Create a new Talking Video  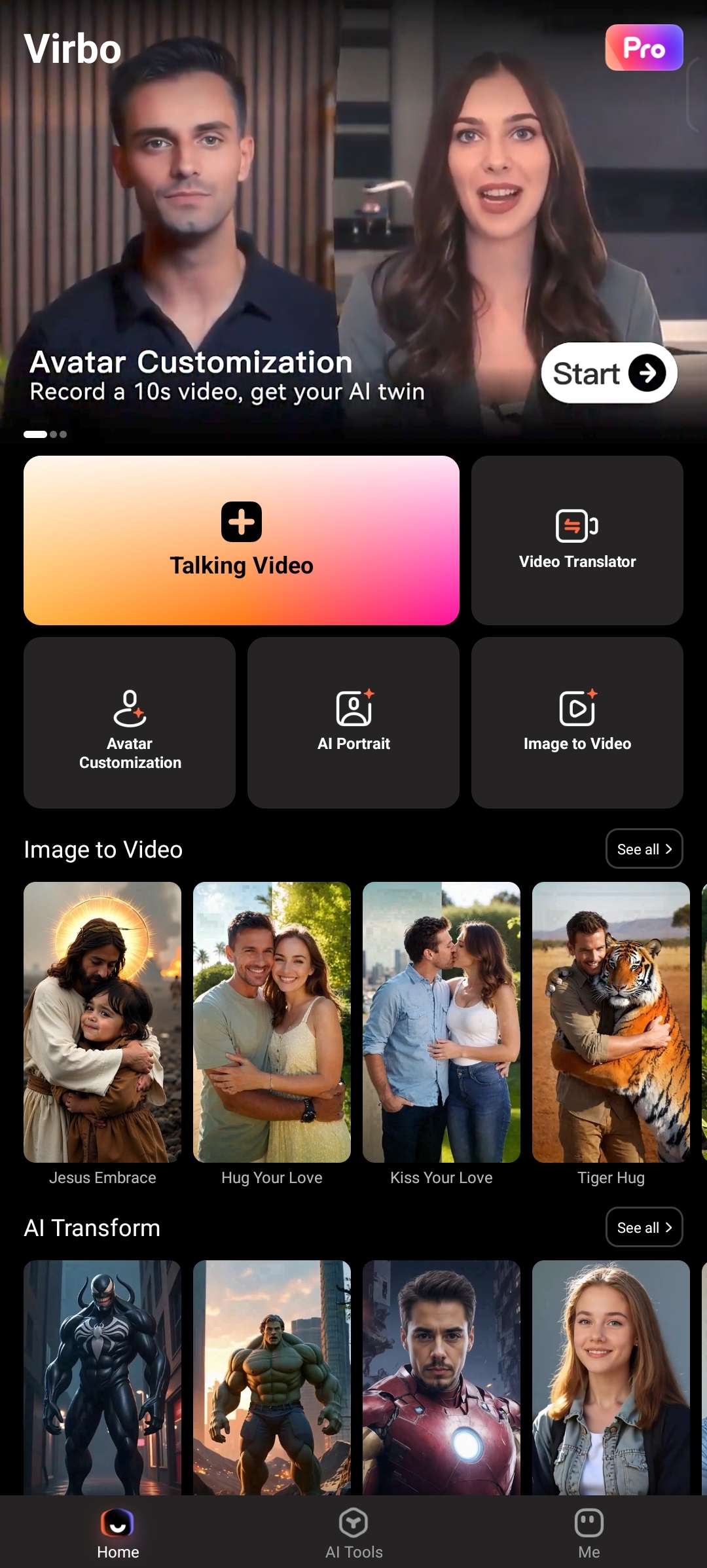(241, 540)
